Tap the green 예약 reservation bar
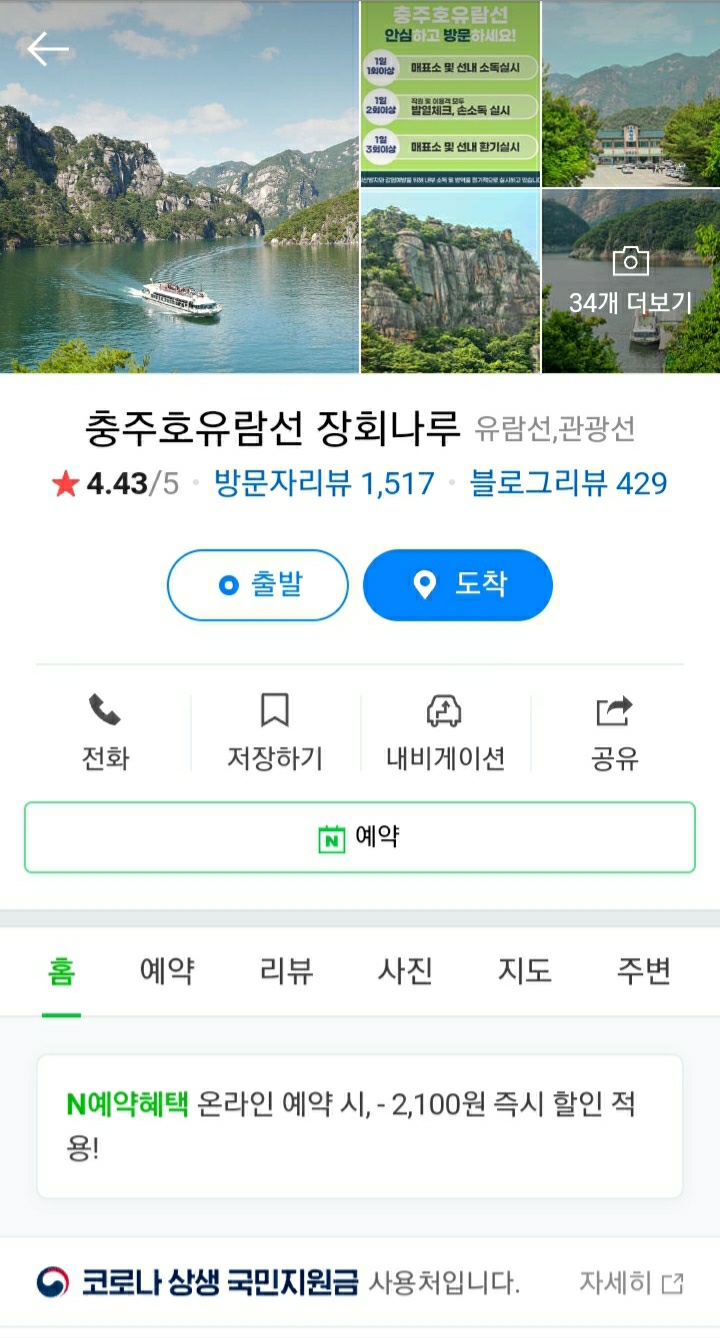 (x=360, y=838)
